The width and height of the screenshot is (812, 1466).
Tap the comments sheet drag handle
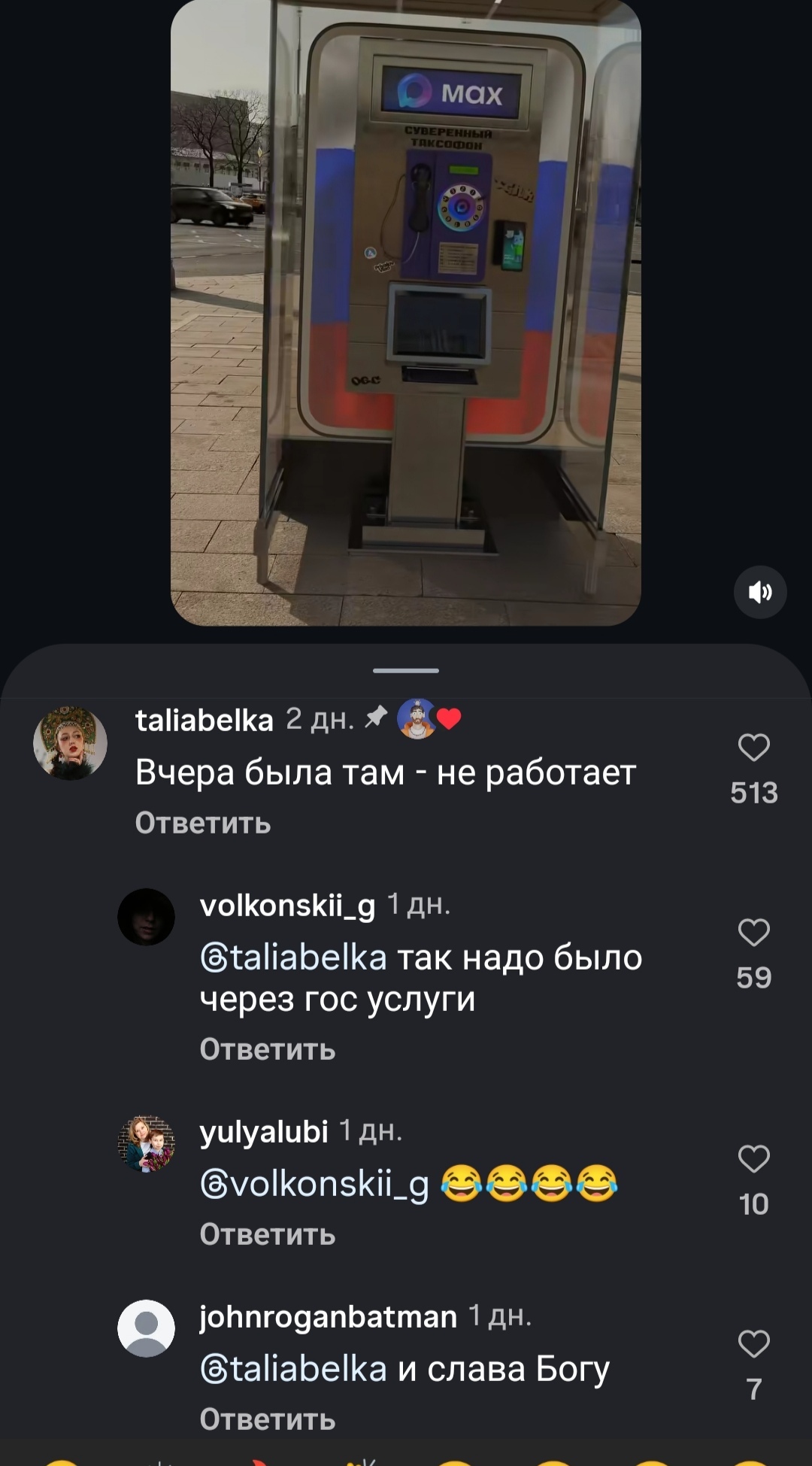[x=406, y=670]
